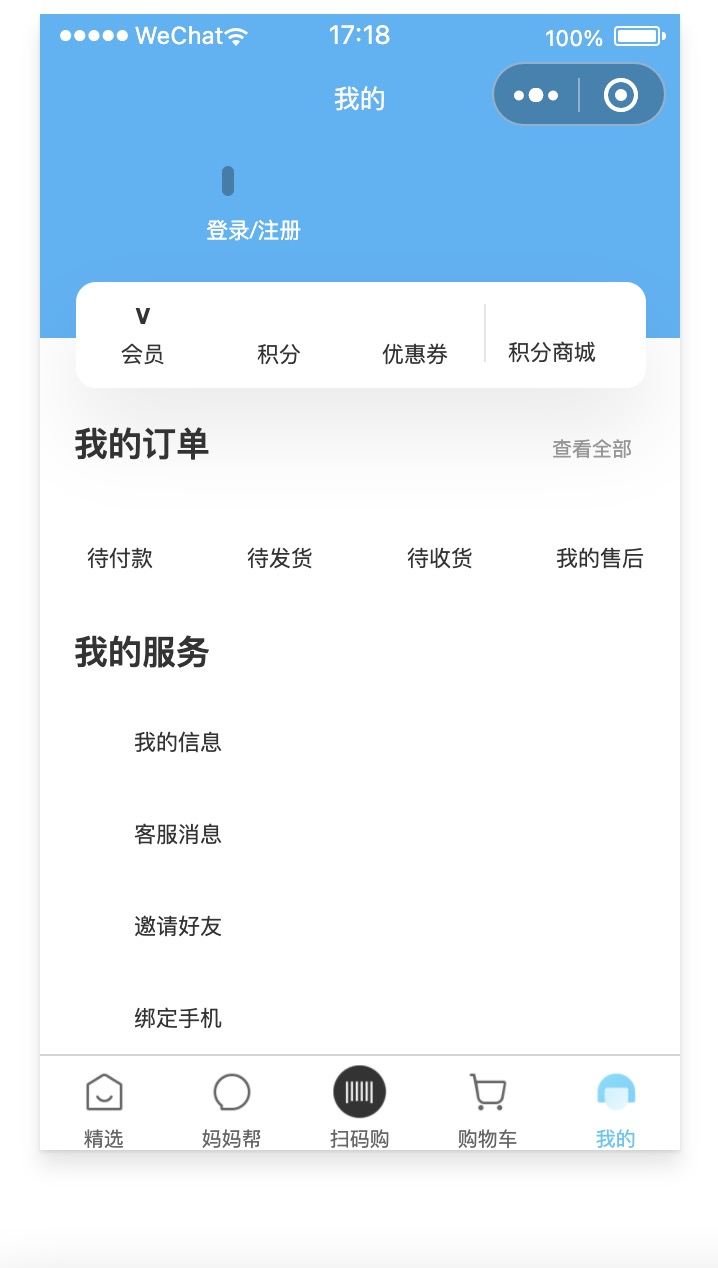Open 待付款 pending payment orders
Screen dimensions: 718x1268
pyautogui.click(x=120, y=558)
